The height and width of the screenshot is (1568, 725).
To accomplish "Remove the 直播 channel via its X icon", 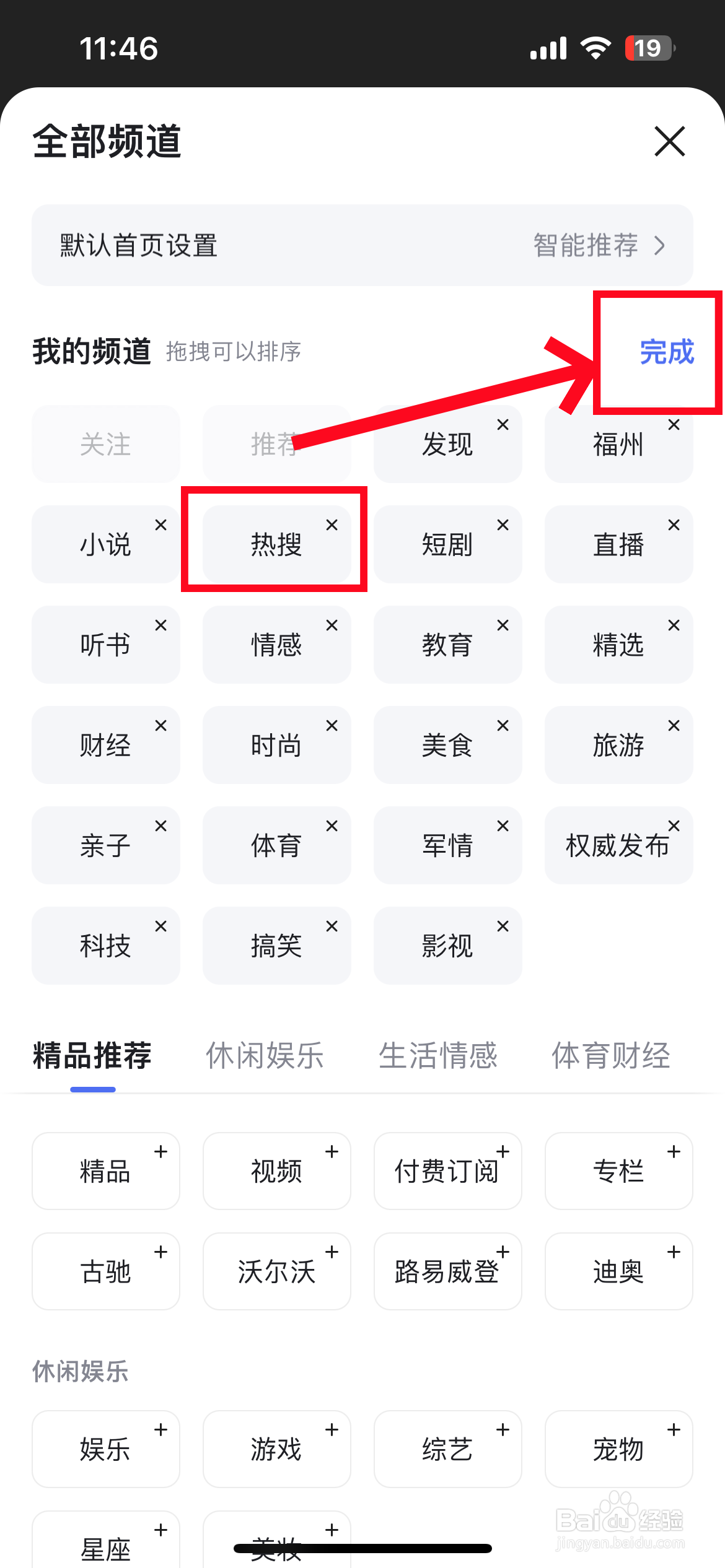I will click(674, 525).
